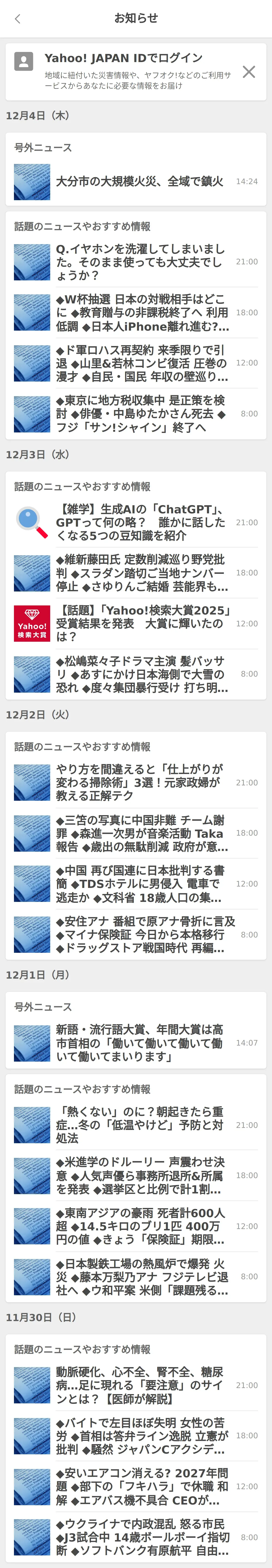Dismiss the Yahoo! JAPAN ID login banner
Viewport: 272px width, 1568px height.
pos(248,72)
